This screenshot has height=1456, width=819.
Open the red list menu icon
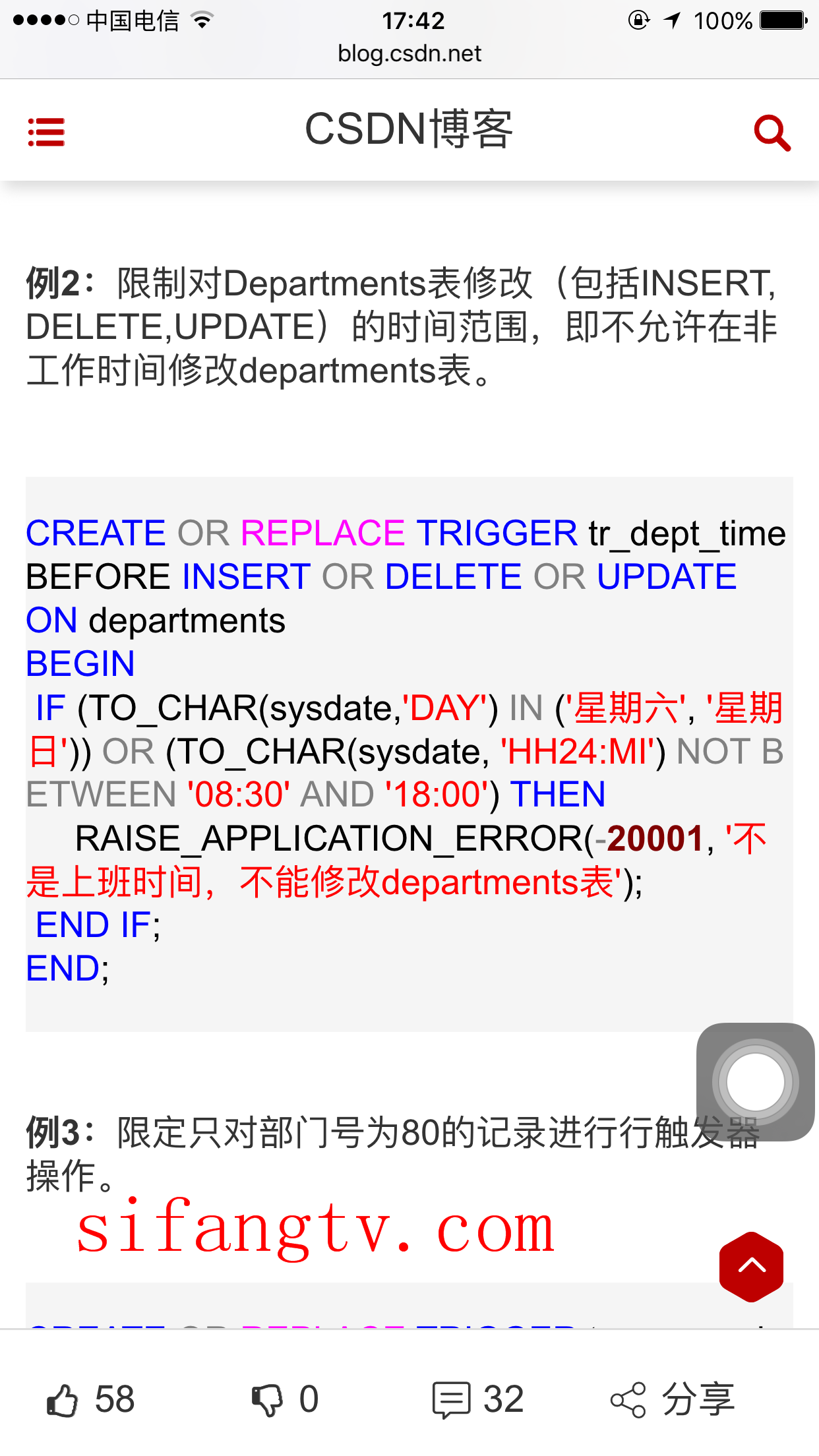click(46, 132)
